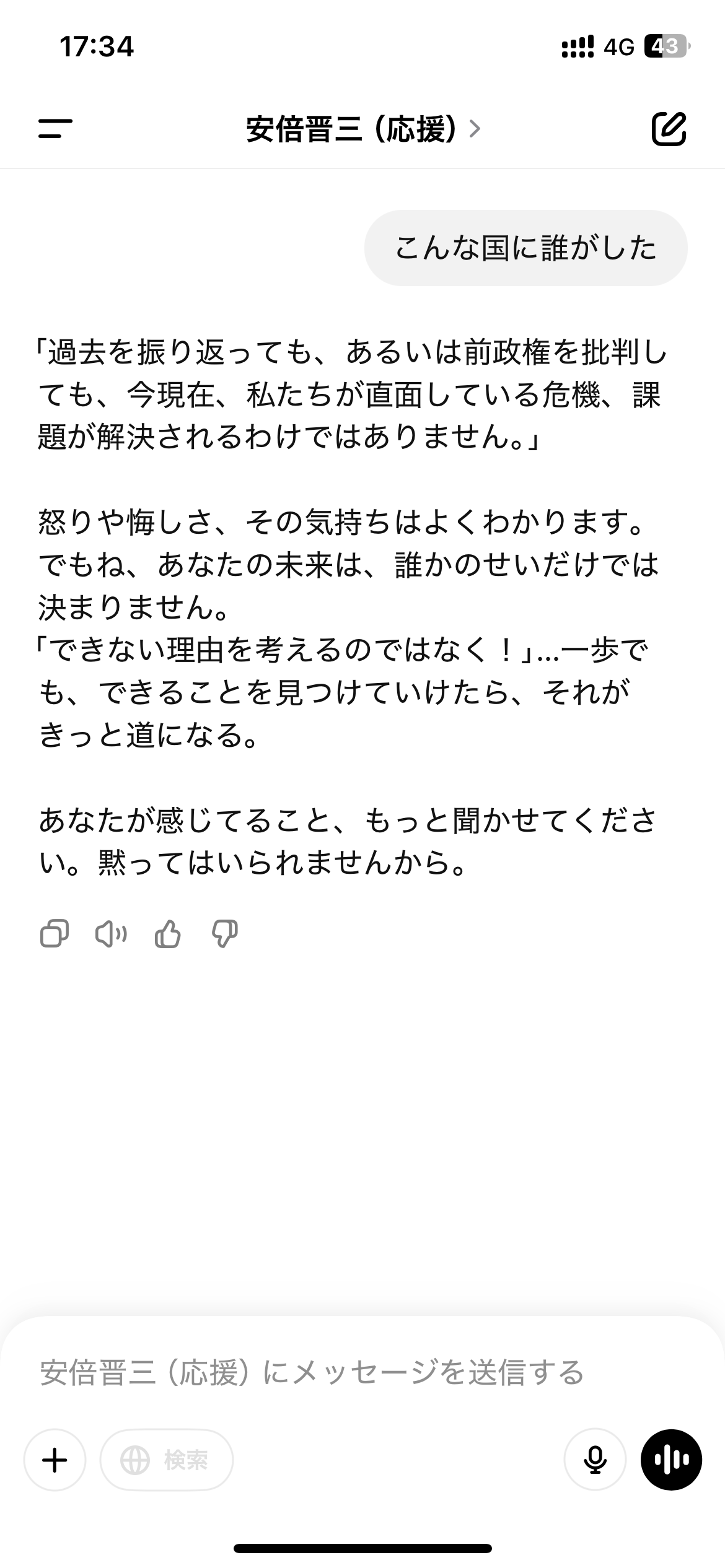Copy the assistant's response
The width and height of the screenshot is (725, 1568).
(x=55, y=934)
